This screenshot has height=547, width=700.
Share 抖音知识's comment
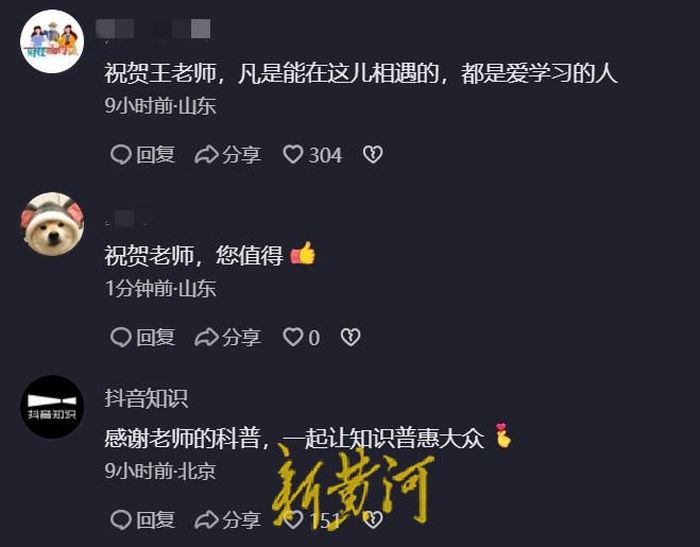[228, 520]
